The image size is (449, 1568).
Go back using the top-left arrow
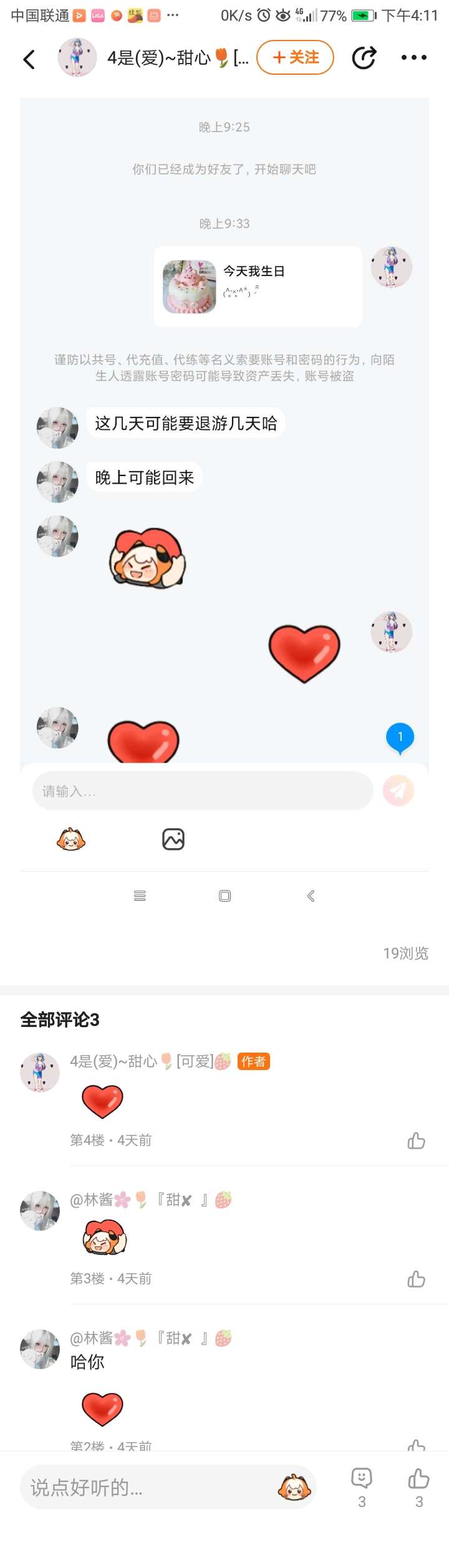(x=29, y=59)
